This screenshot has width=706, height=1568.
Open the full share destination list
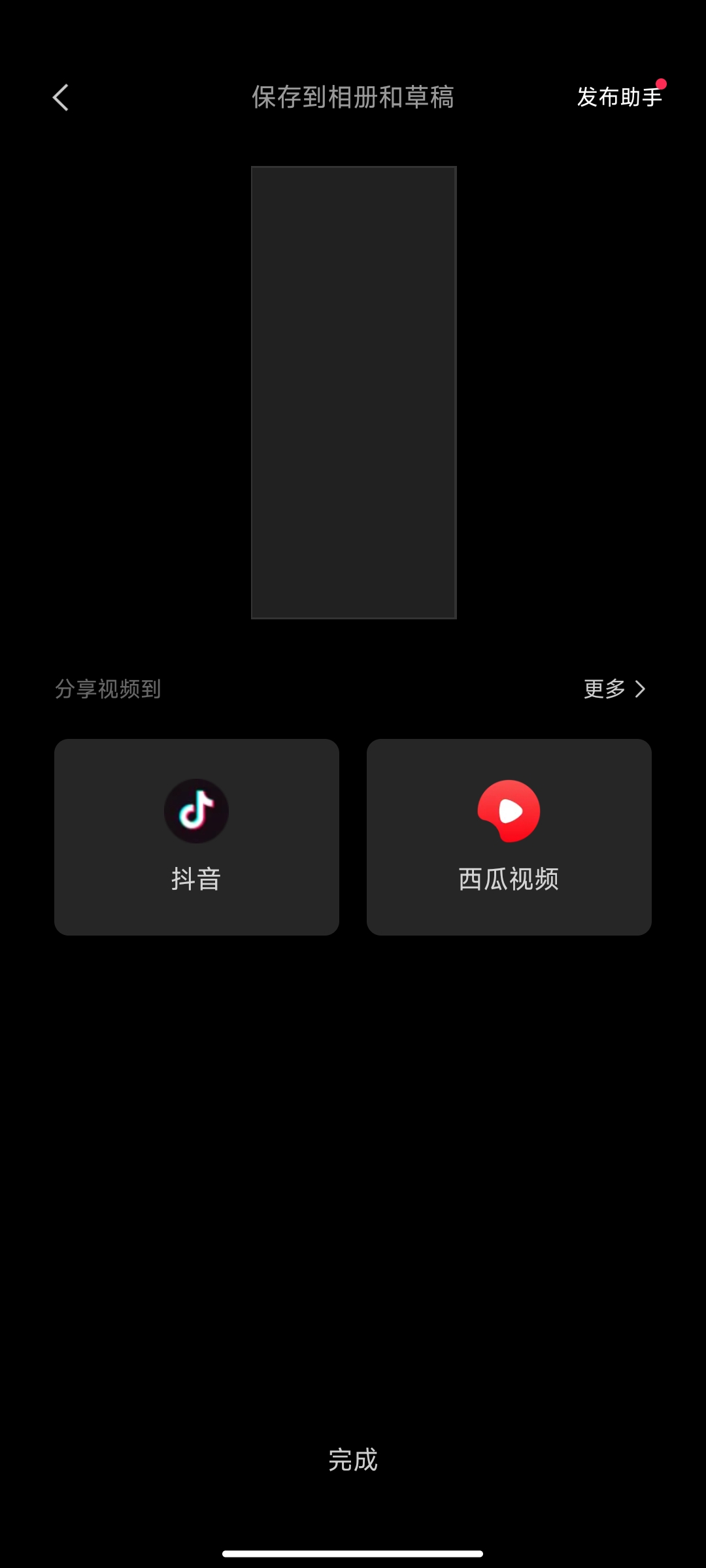point(613,689)
